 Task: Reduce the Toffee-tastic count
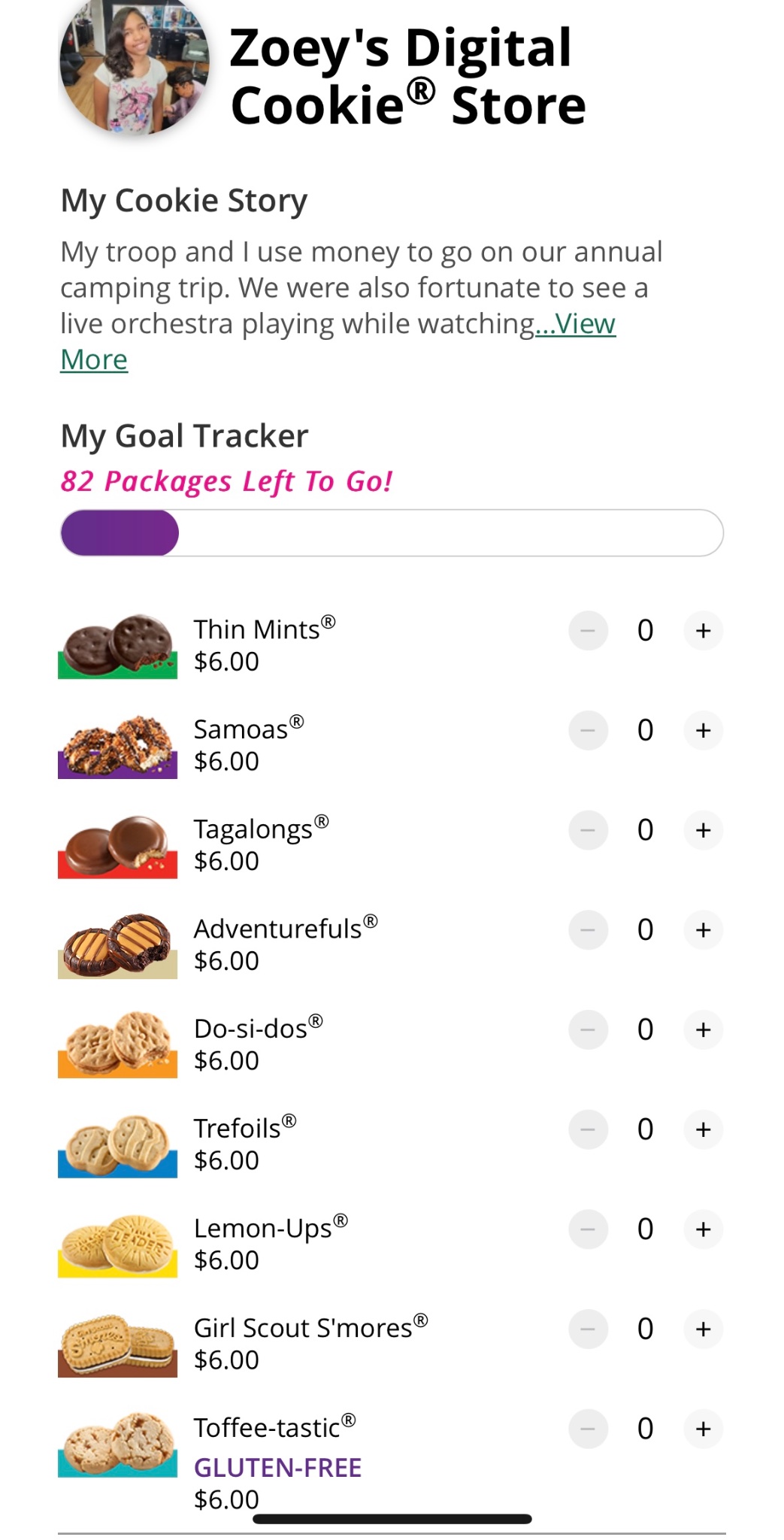(588, 1429)
